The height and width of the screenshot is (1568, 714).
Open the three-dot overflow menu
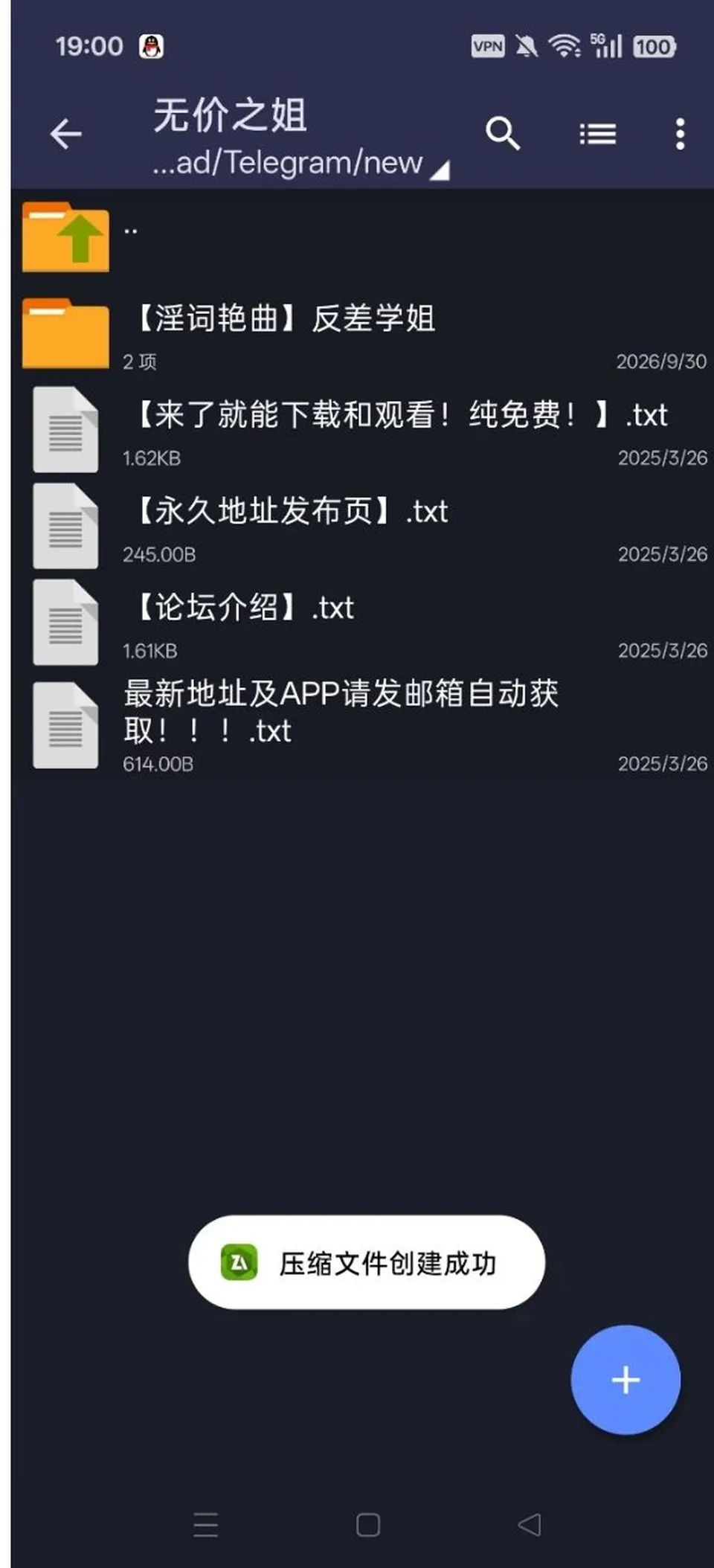tap(680, 135)
